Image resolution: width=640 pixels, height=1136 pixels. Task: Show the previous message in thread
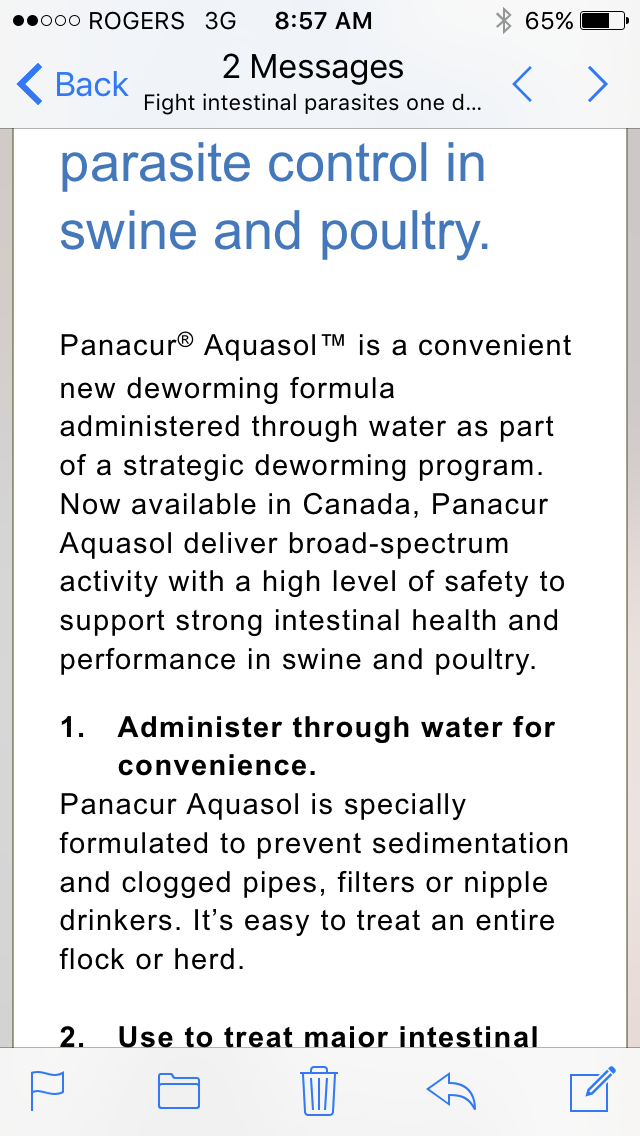pos(522,85)
